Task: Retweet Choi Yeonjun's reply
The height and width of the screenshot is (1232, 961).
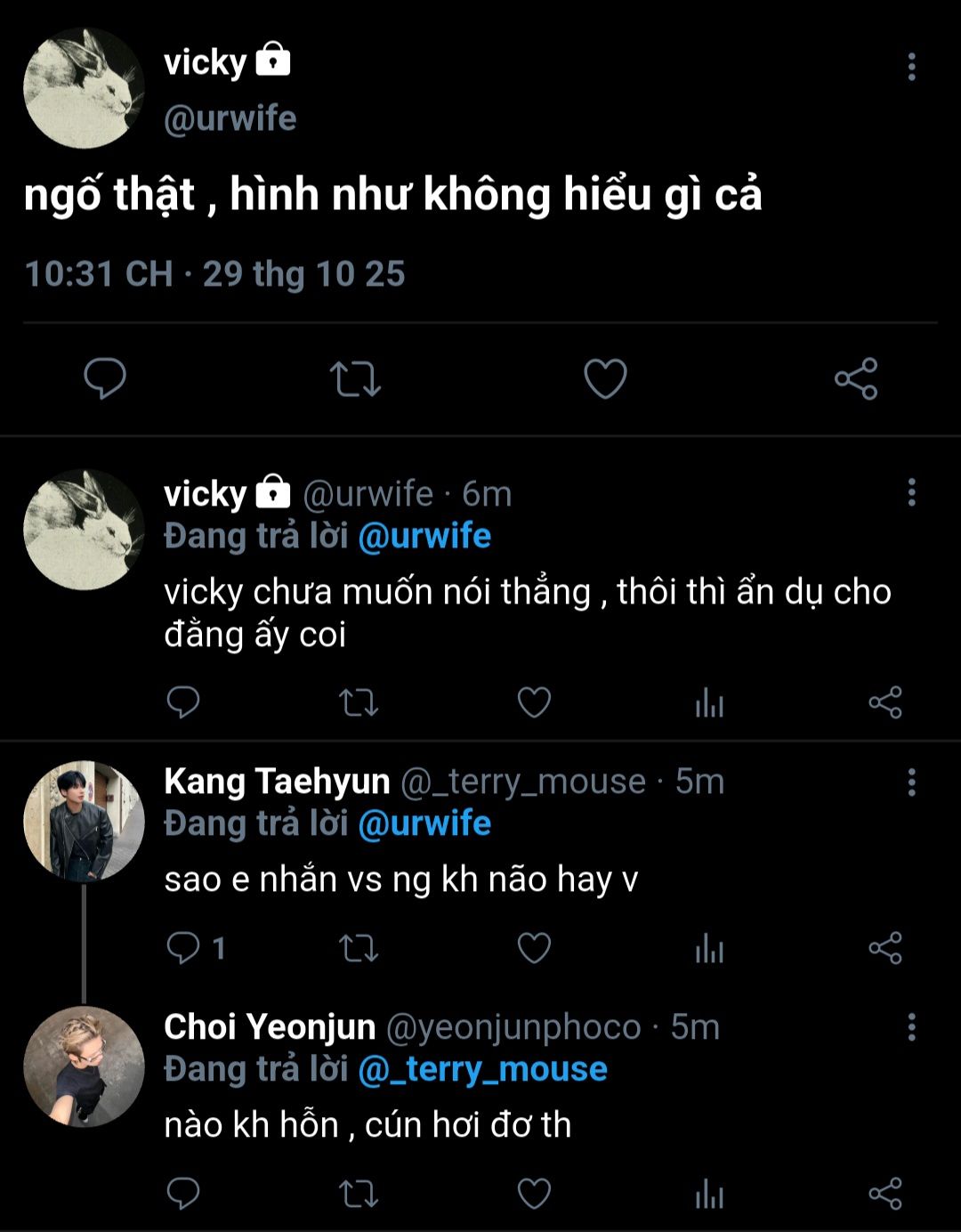Action: [x=359, y=1194]
